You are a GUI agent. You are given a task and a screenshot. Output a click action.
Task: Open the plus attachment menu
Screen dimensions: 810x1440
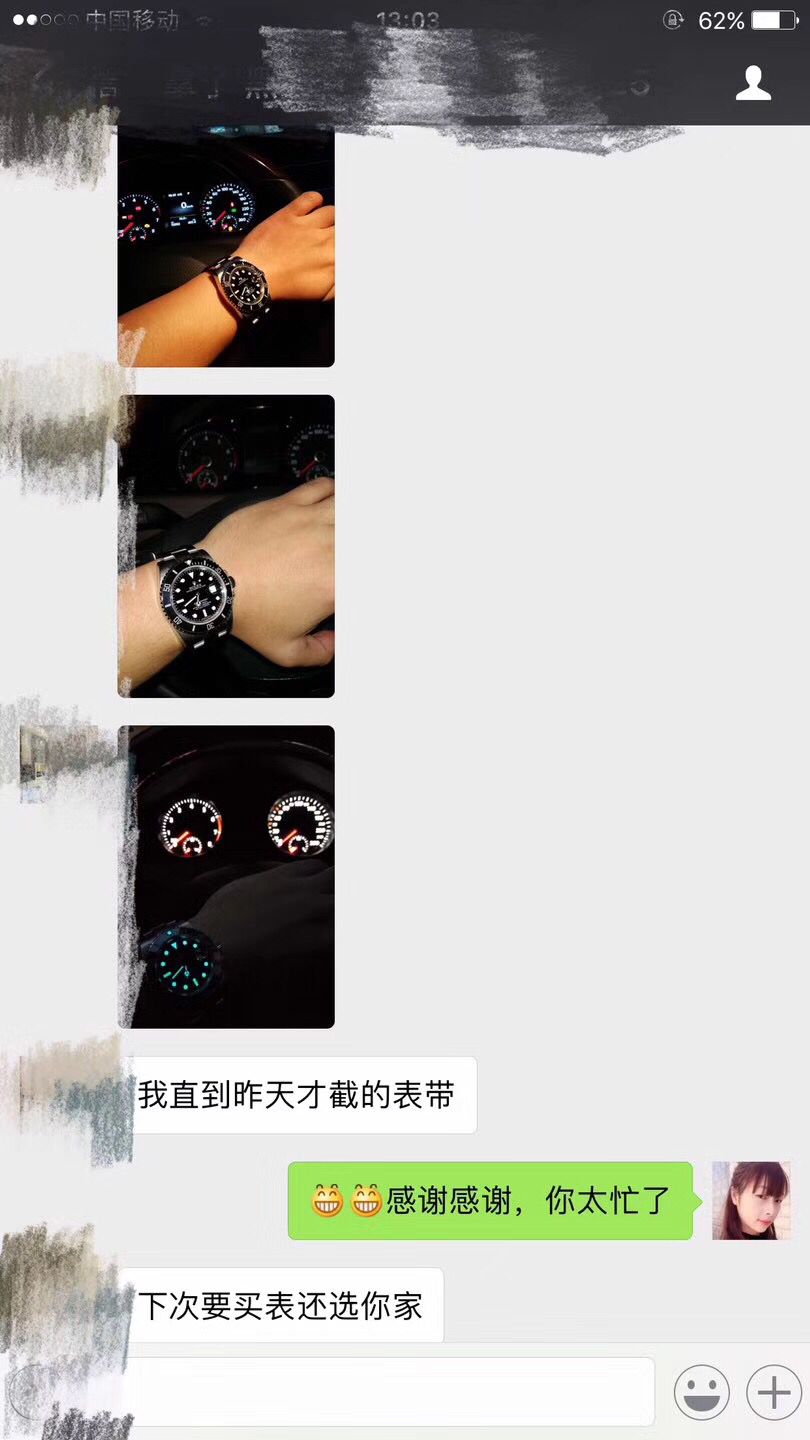[x=774, y=1391]
